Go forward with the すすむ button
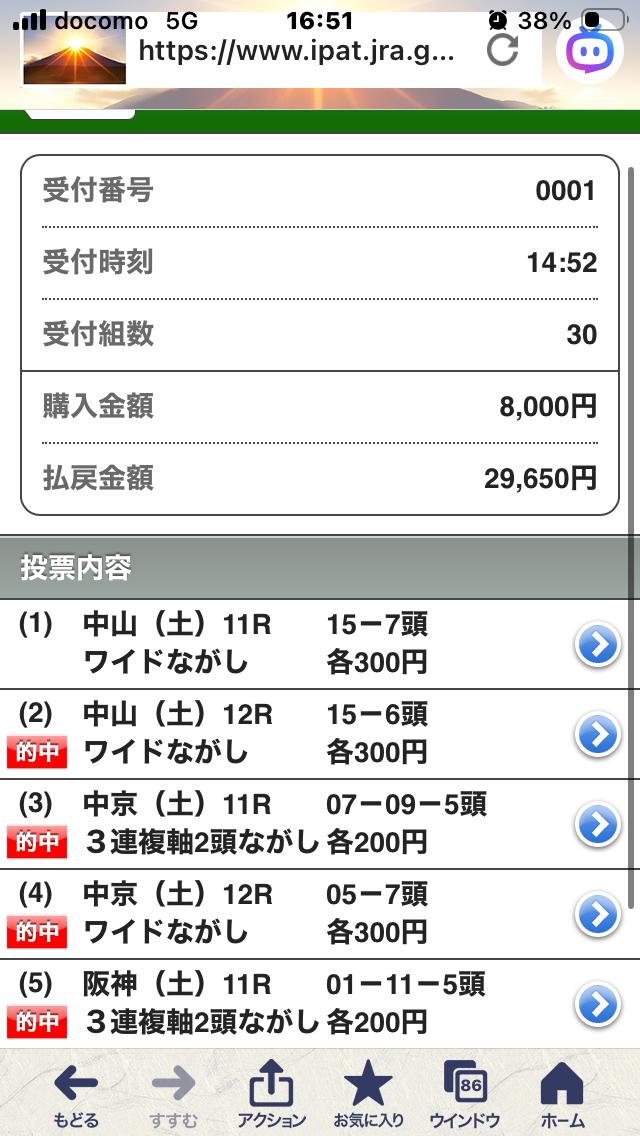 pyautogui.click(x=174, y=1093)
